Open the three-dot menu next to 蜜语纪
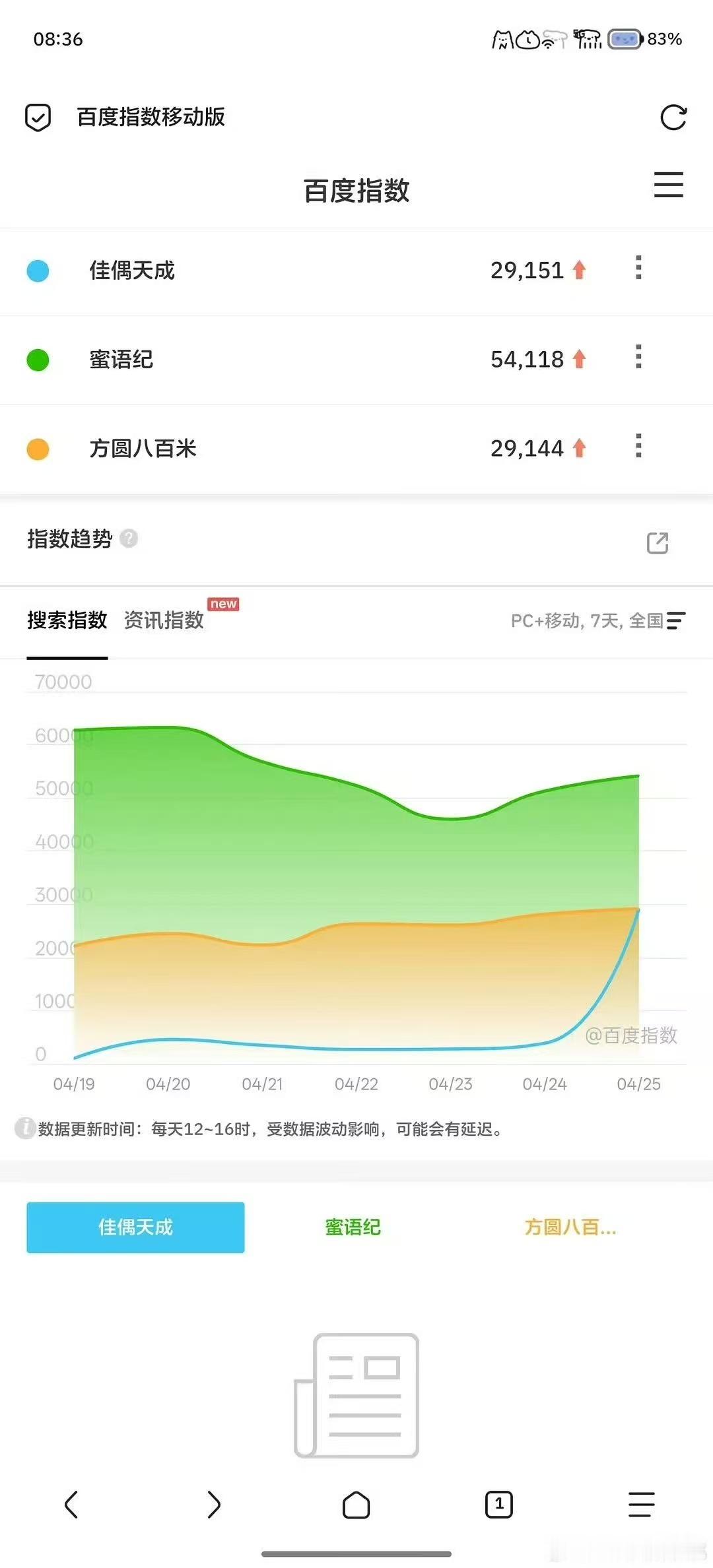Screen dimensions: 713x1568 click(x=638, y=360)
